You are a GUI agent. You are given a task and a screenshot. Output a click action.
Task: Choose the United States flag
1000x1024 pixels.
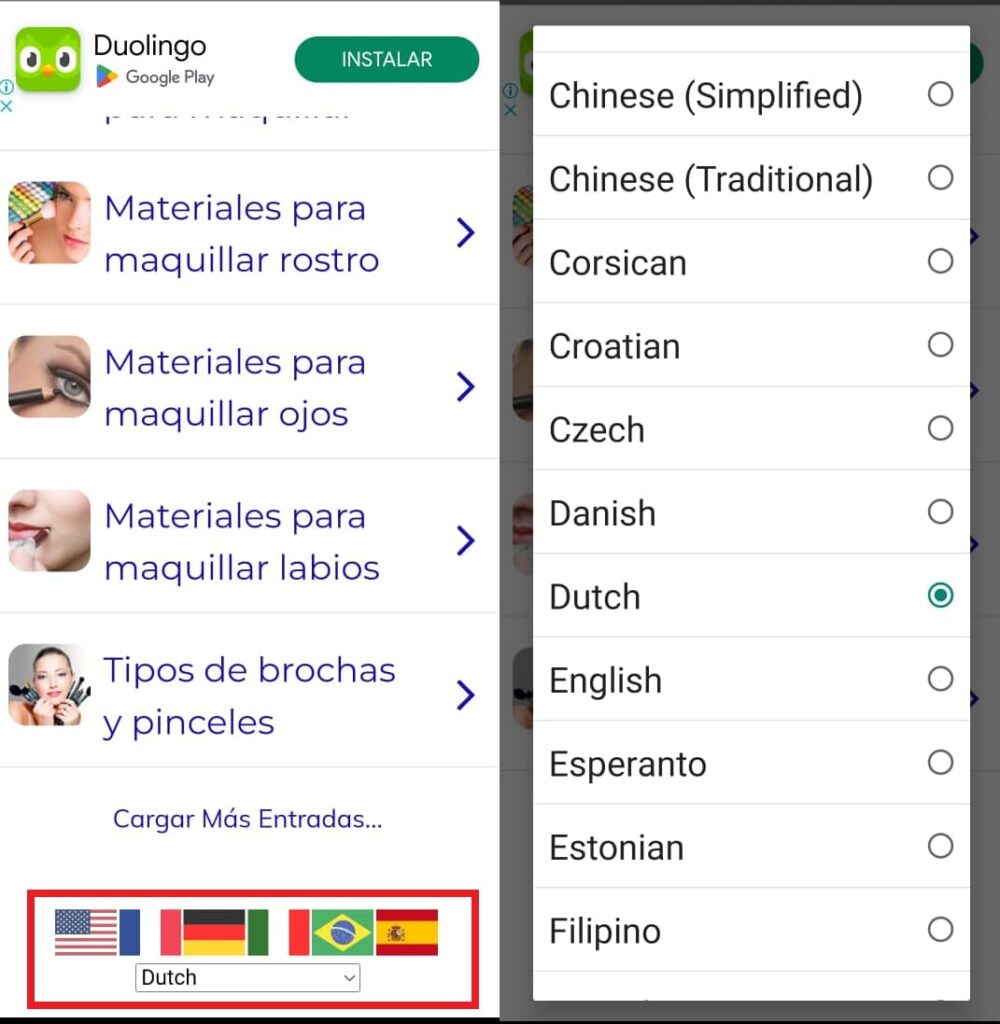[86, 932]
